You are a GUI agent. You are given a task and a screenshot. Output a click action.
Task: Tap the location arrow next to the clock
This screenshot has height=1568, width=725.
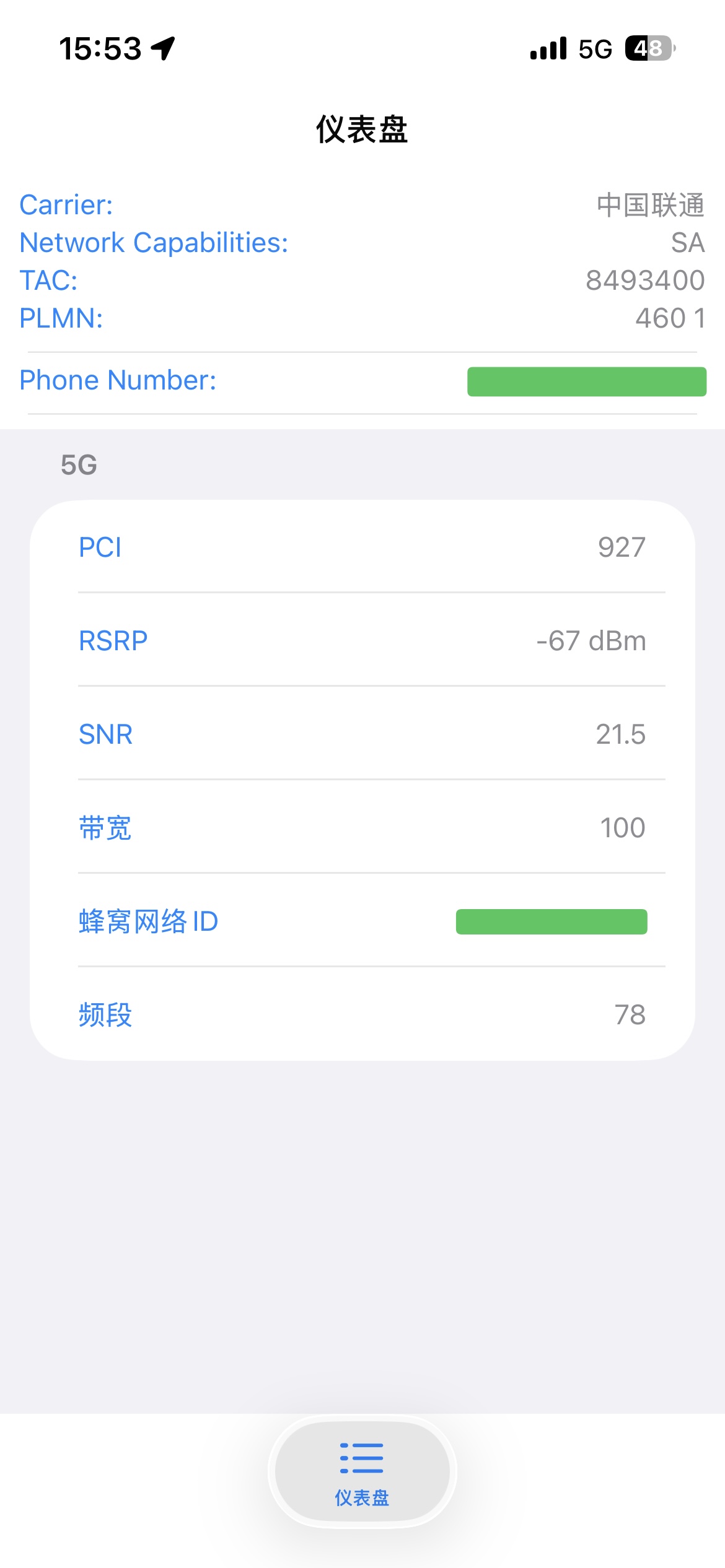tap(162, 48)
